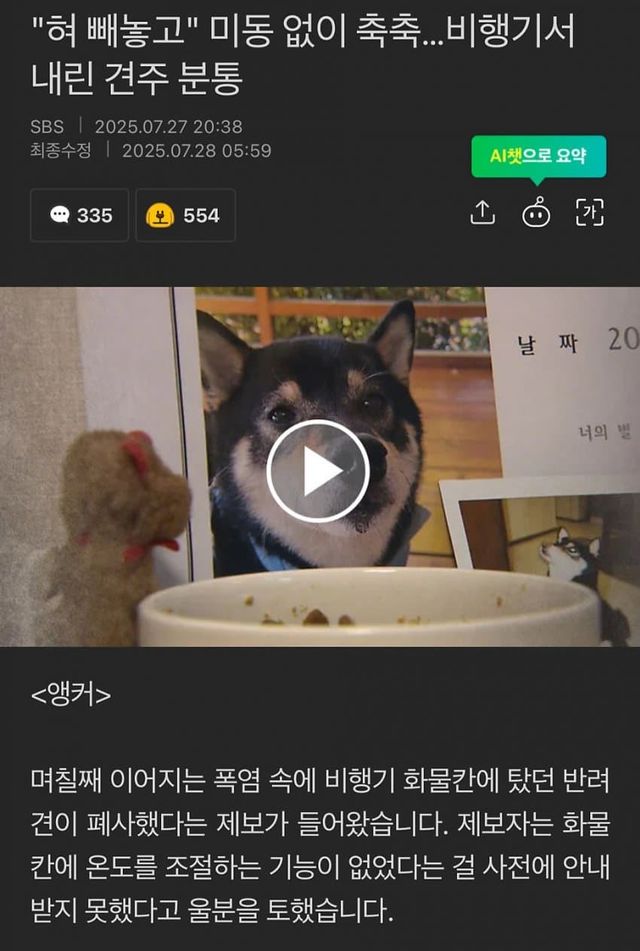The width and height of the screenshot is (640, 951).
Task: Open AI chat summary bot icon
Action: tap(536, 212)
